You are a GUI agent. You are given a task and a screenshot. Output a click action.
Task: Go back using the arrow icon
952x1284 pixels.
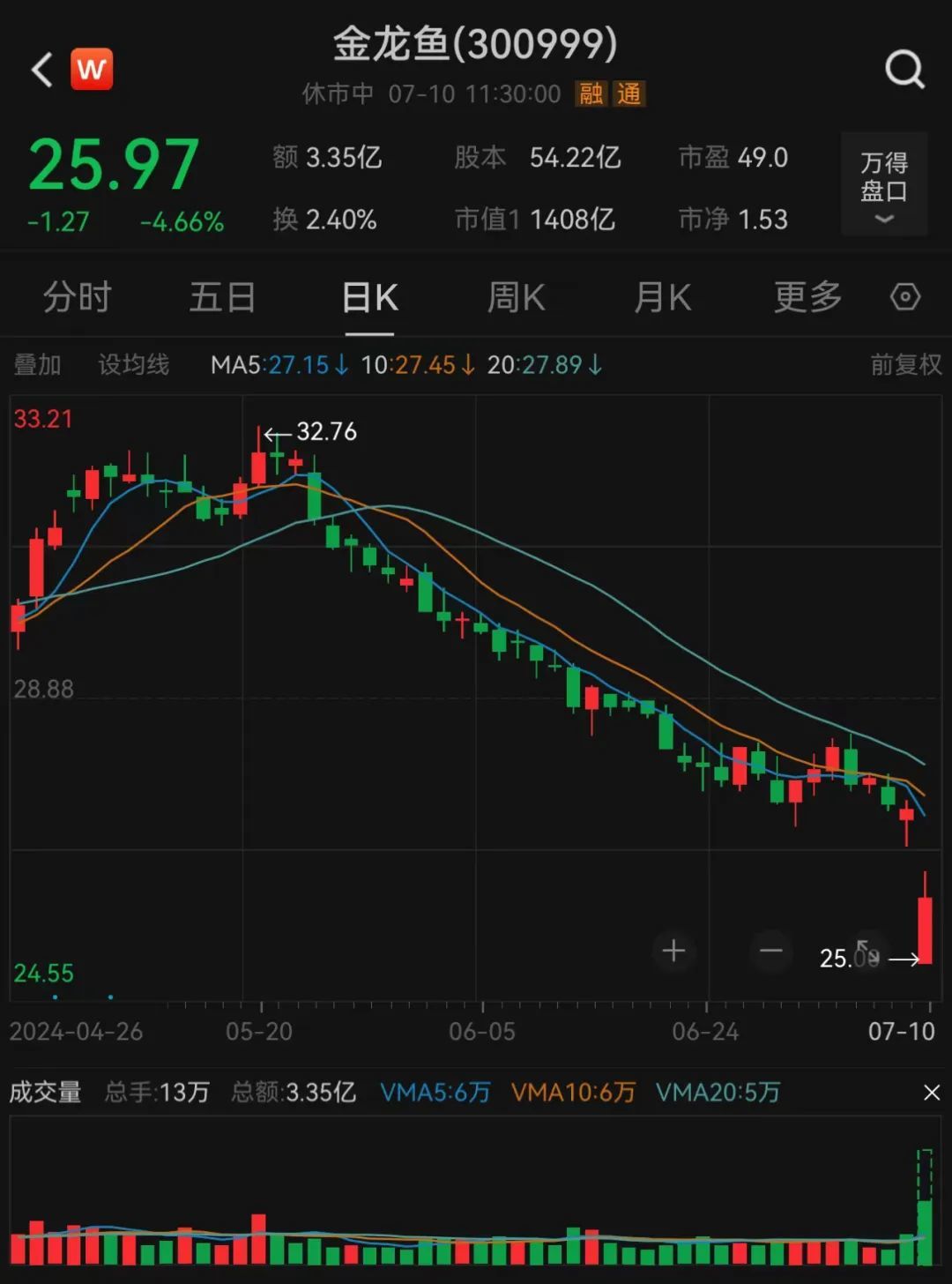42,70
